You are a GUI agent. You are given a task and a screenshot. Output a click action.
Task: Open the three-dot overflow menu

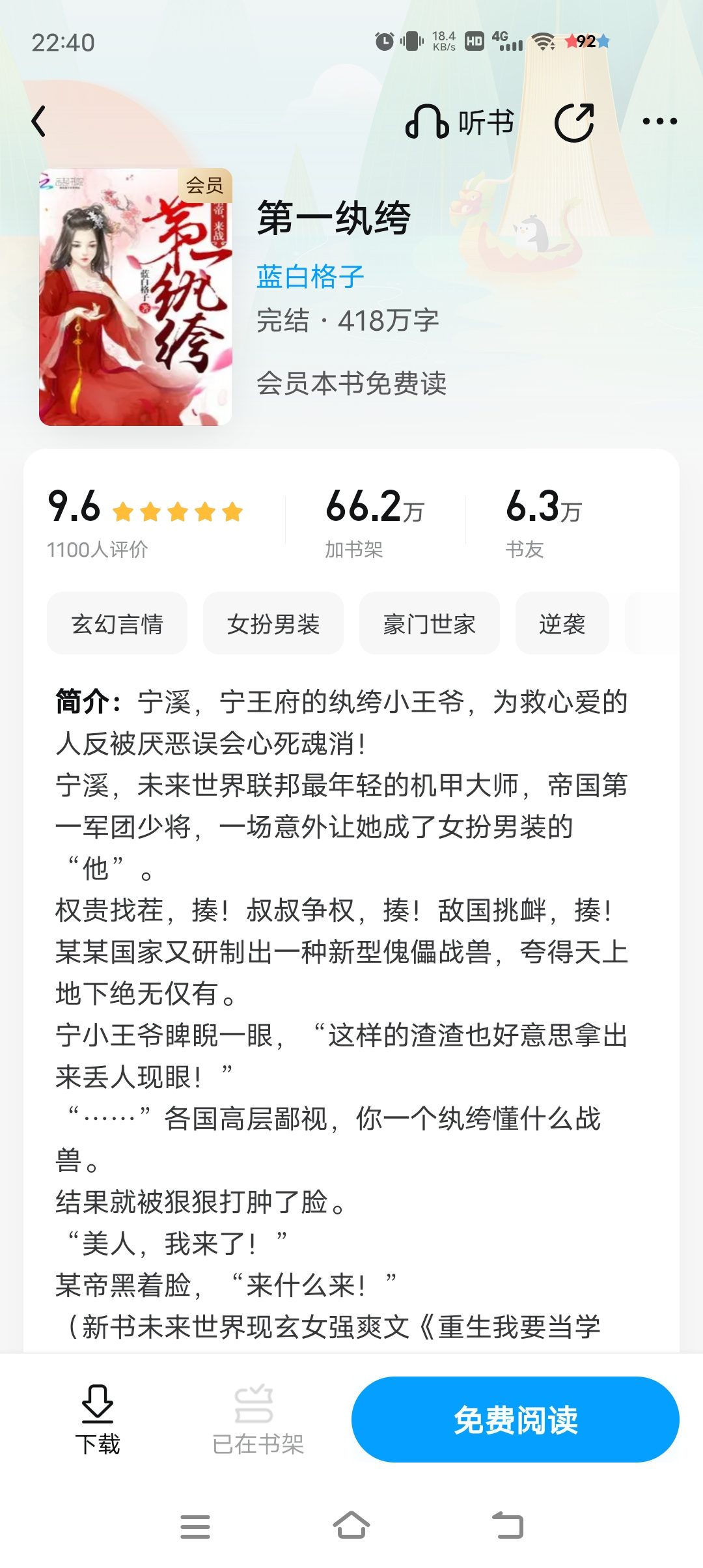tap(659, 122)
